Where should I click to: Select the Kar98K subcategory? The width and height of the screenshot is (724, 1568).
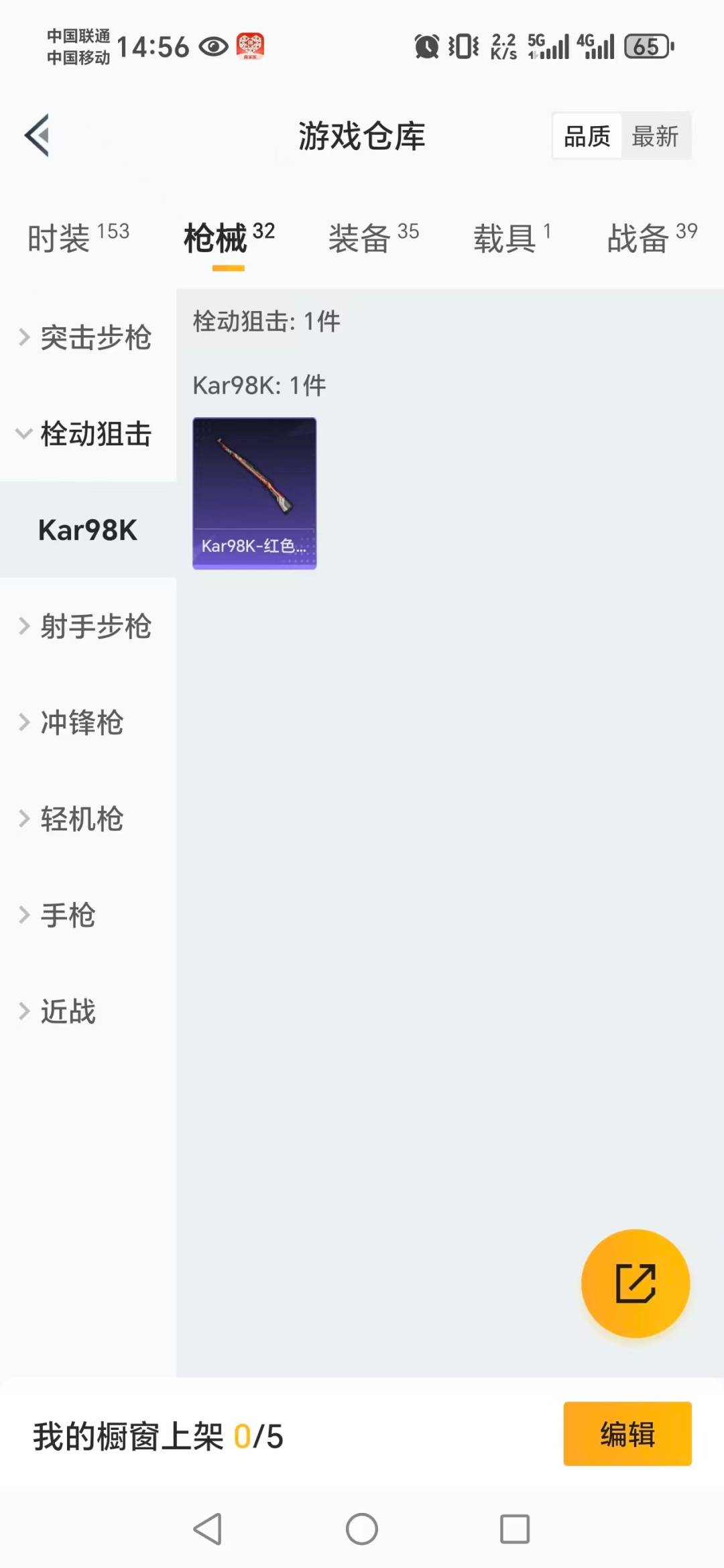87,530
